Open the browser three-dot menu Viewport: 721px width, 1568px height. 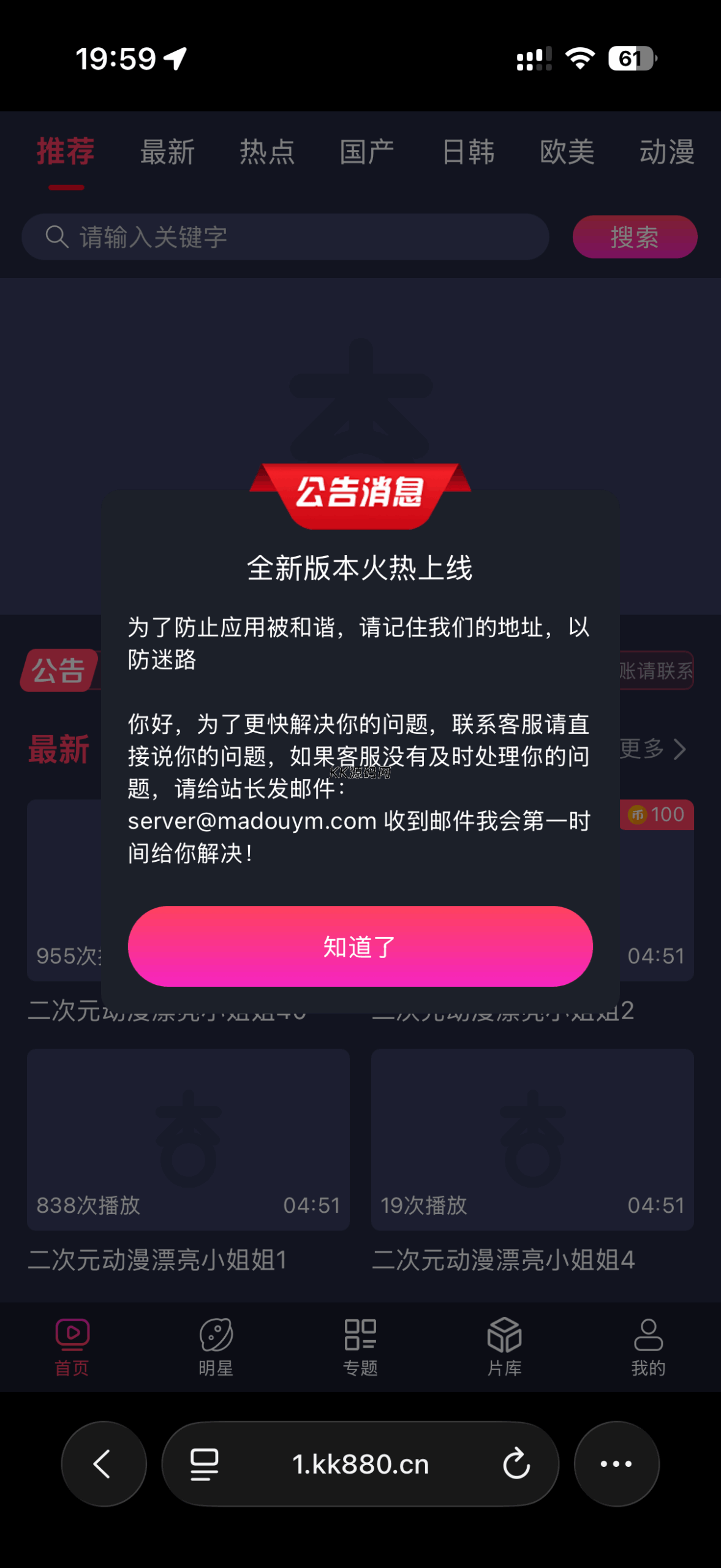[616, 1464]
